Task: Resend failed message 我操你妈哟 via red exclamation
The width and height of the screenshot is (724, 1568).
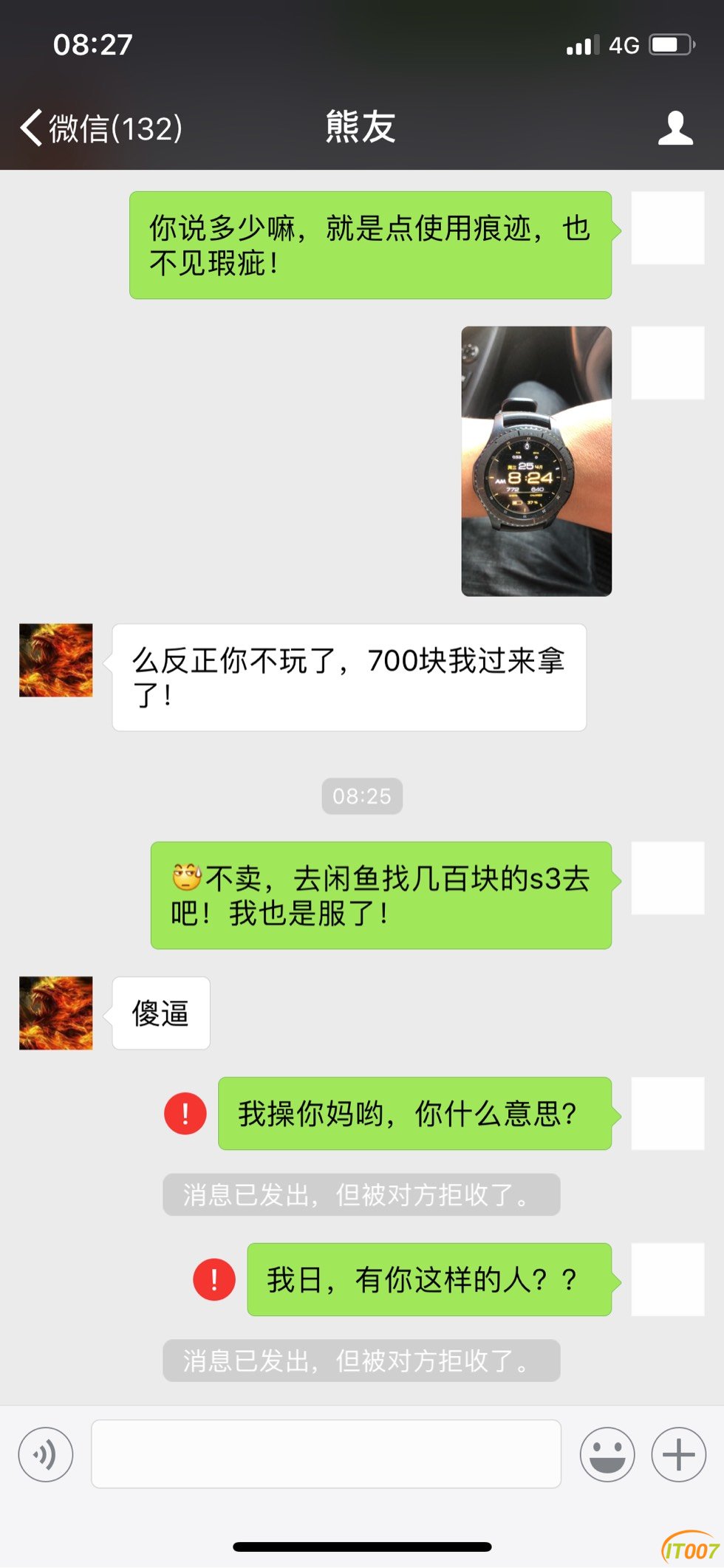Action: tap(185, 1113)
